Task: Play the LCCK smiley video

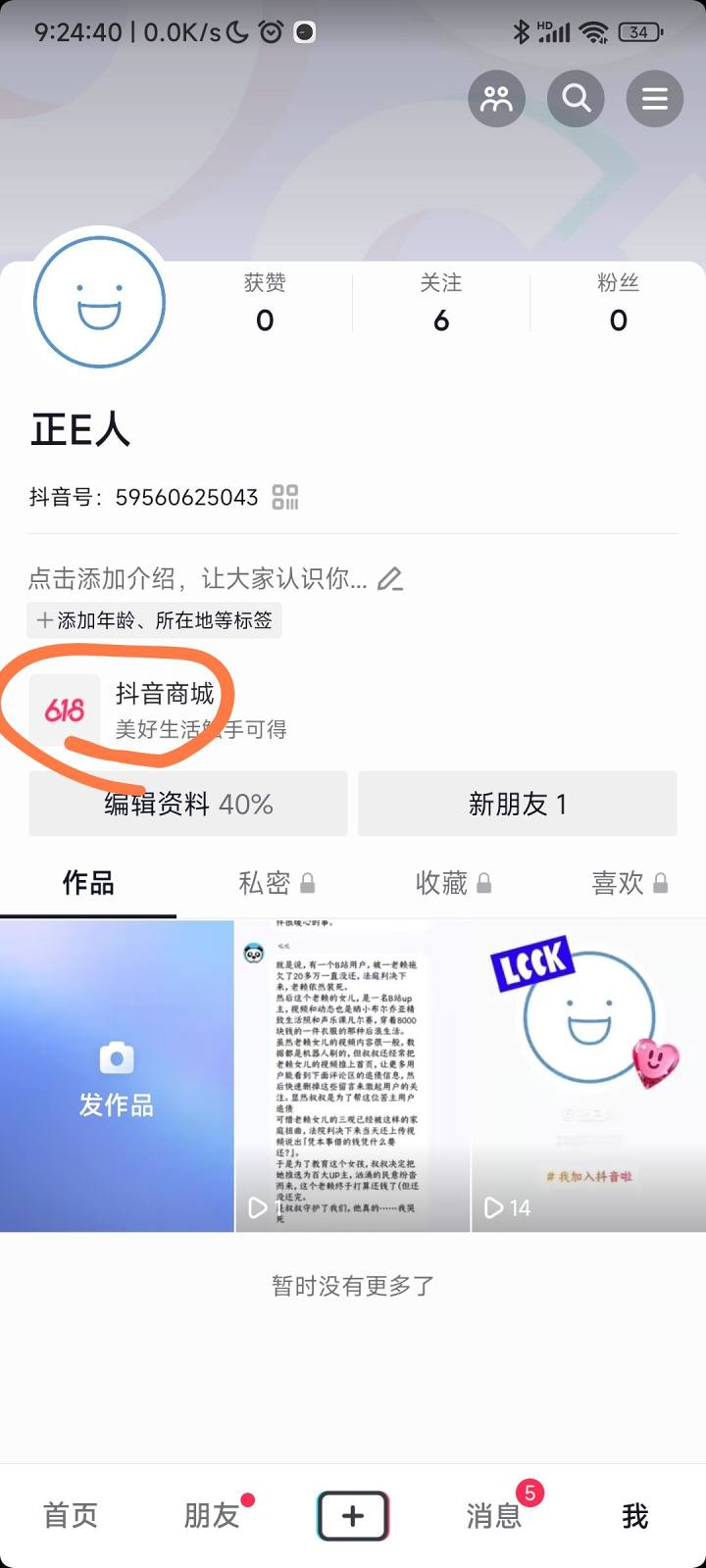Action: pos(588,1076)
